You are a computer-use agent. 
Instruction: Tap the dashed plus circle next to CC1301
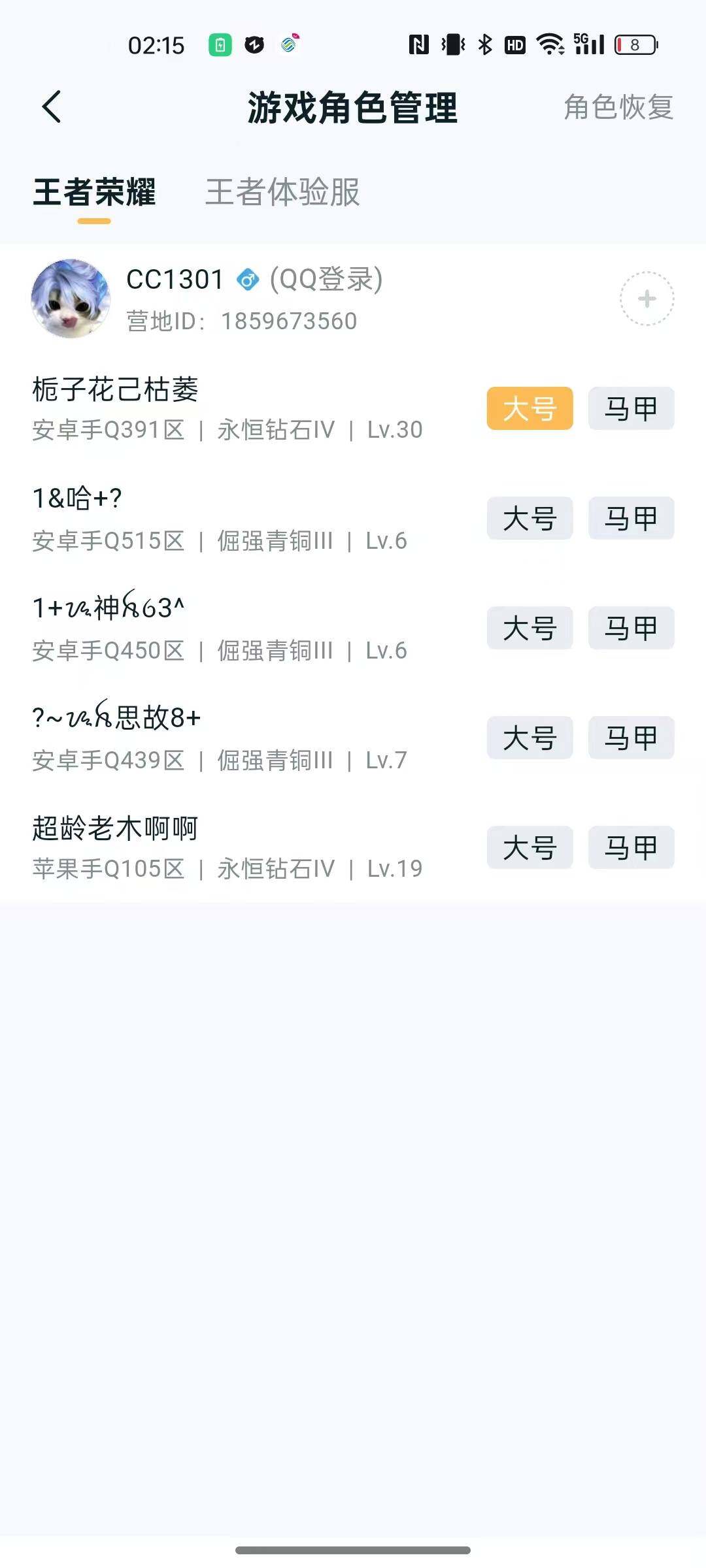tap(647, 297)
